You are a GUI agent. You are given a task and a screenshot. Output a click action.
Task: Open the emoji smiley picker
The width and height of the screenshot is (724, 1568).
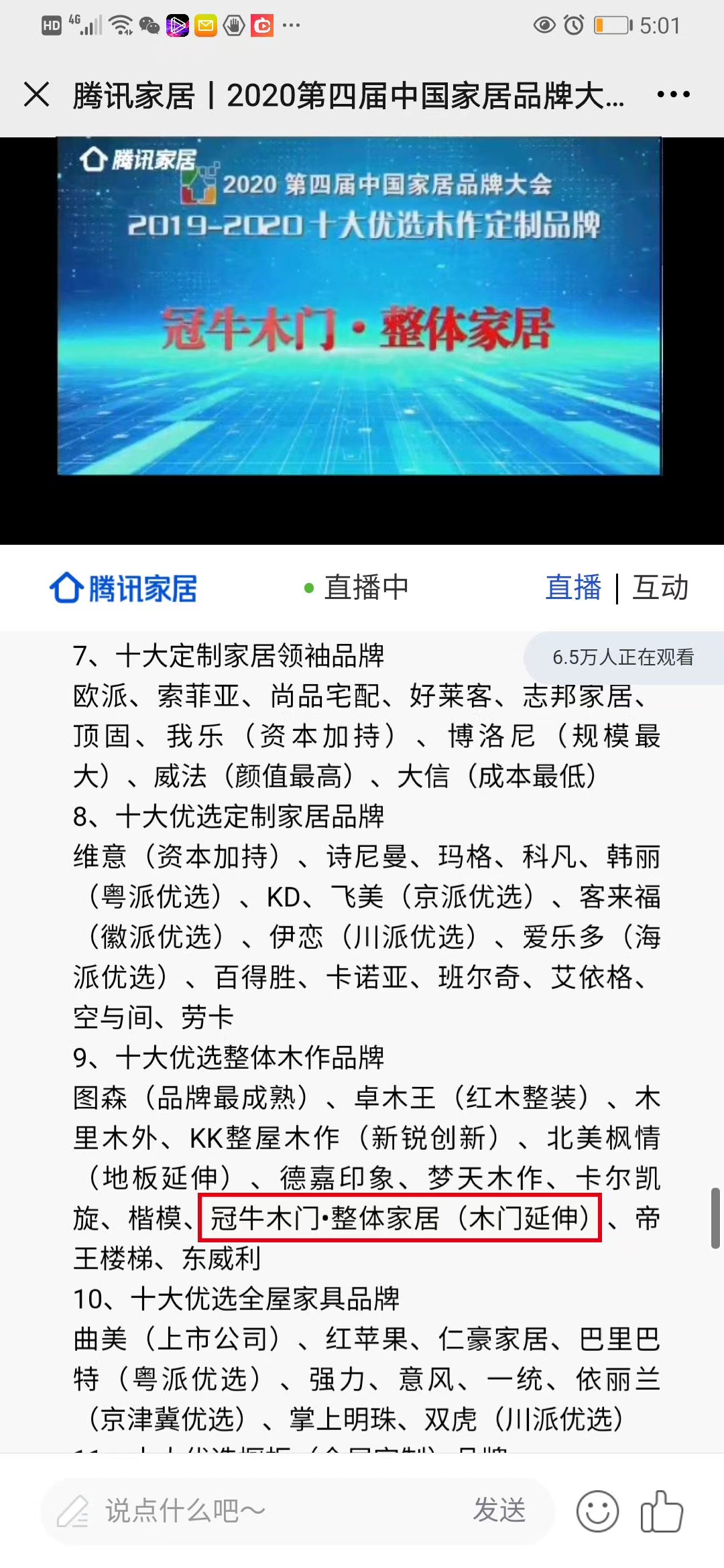tap(597, 1511)
